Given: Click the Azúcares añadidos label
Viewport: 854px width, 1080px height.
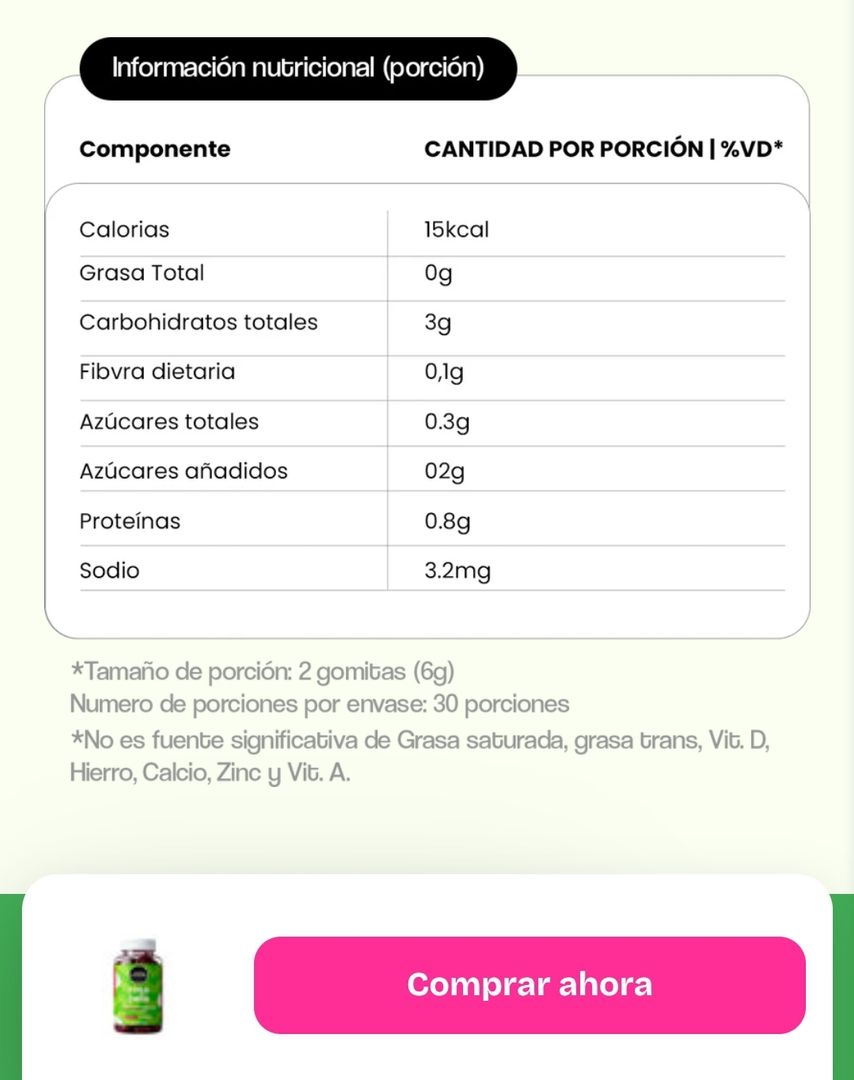Looking at the screenshot, I should [182, 468].
